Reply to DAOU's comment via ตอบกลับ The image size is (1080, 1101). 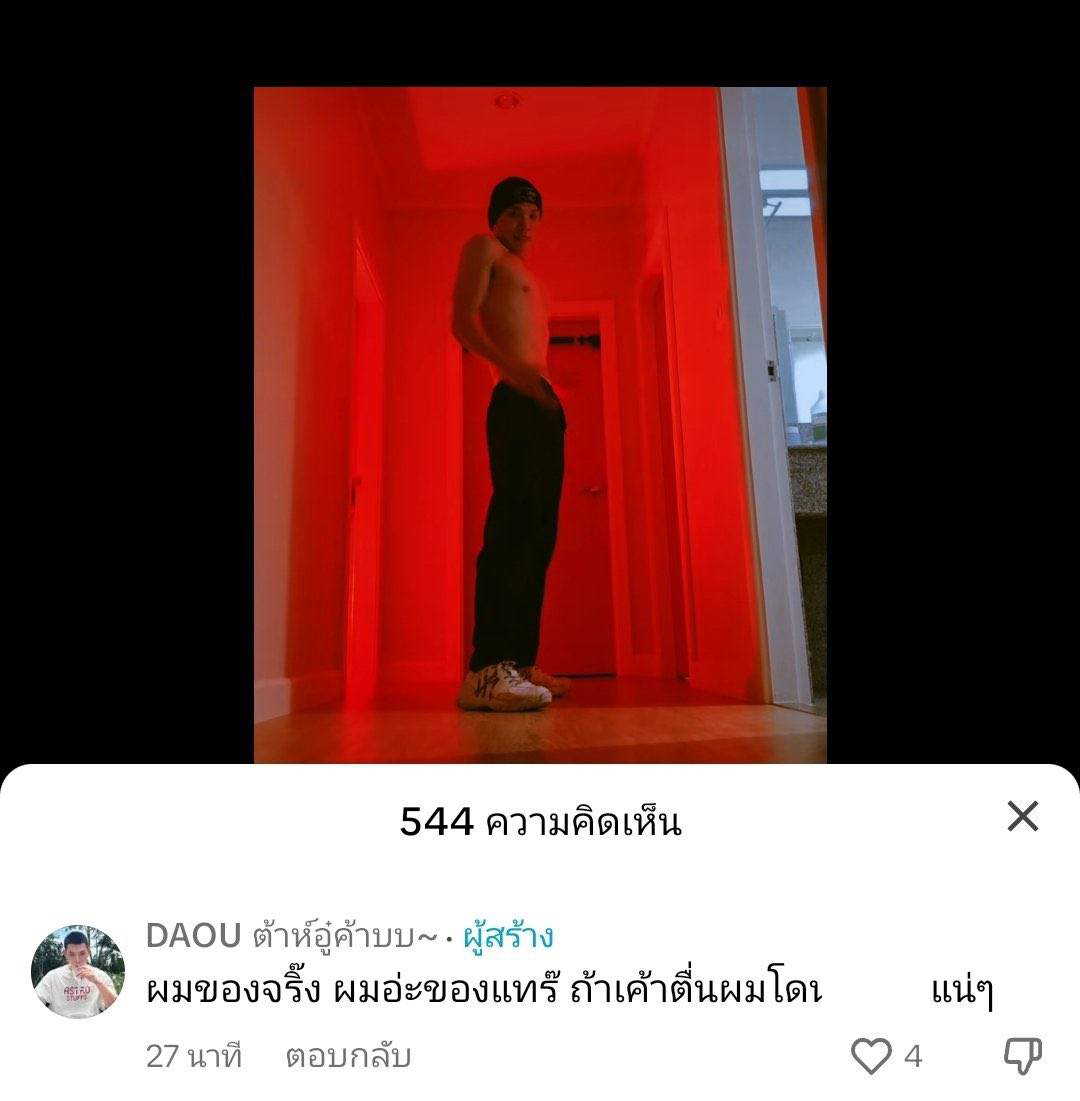point(347,1056)
